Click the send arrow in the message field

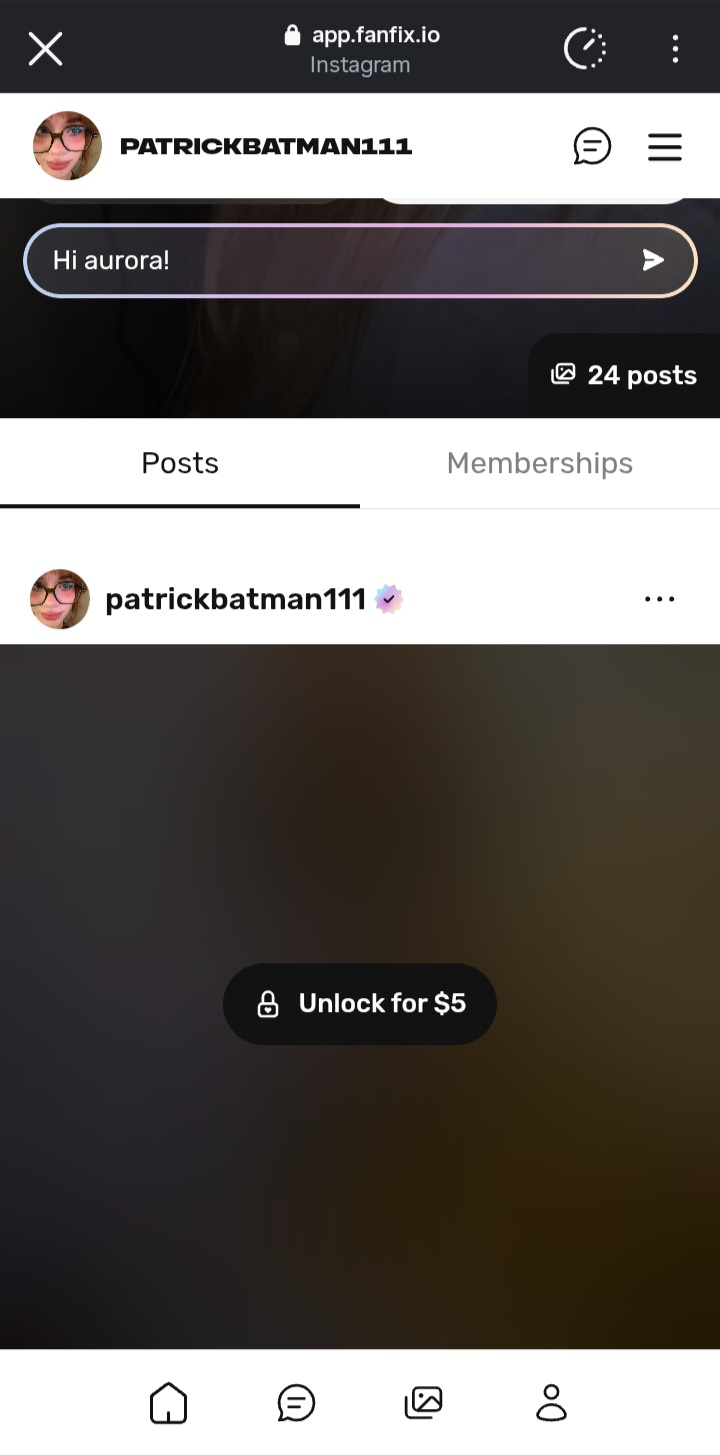point(652,260)
